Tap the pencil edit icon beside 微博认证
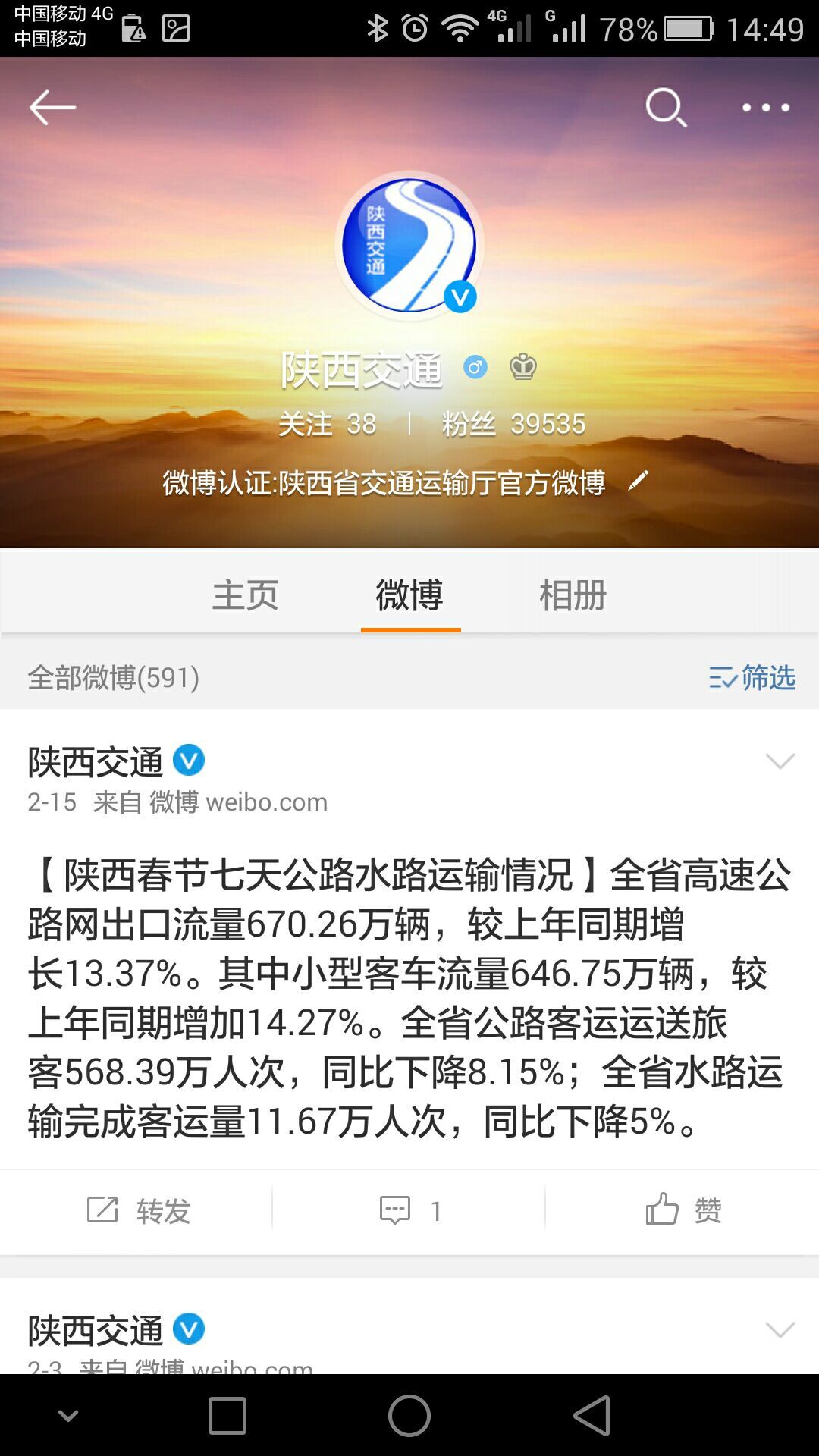The height and width of the screenshot is (1456, 819). (639, 481)
